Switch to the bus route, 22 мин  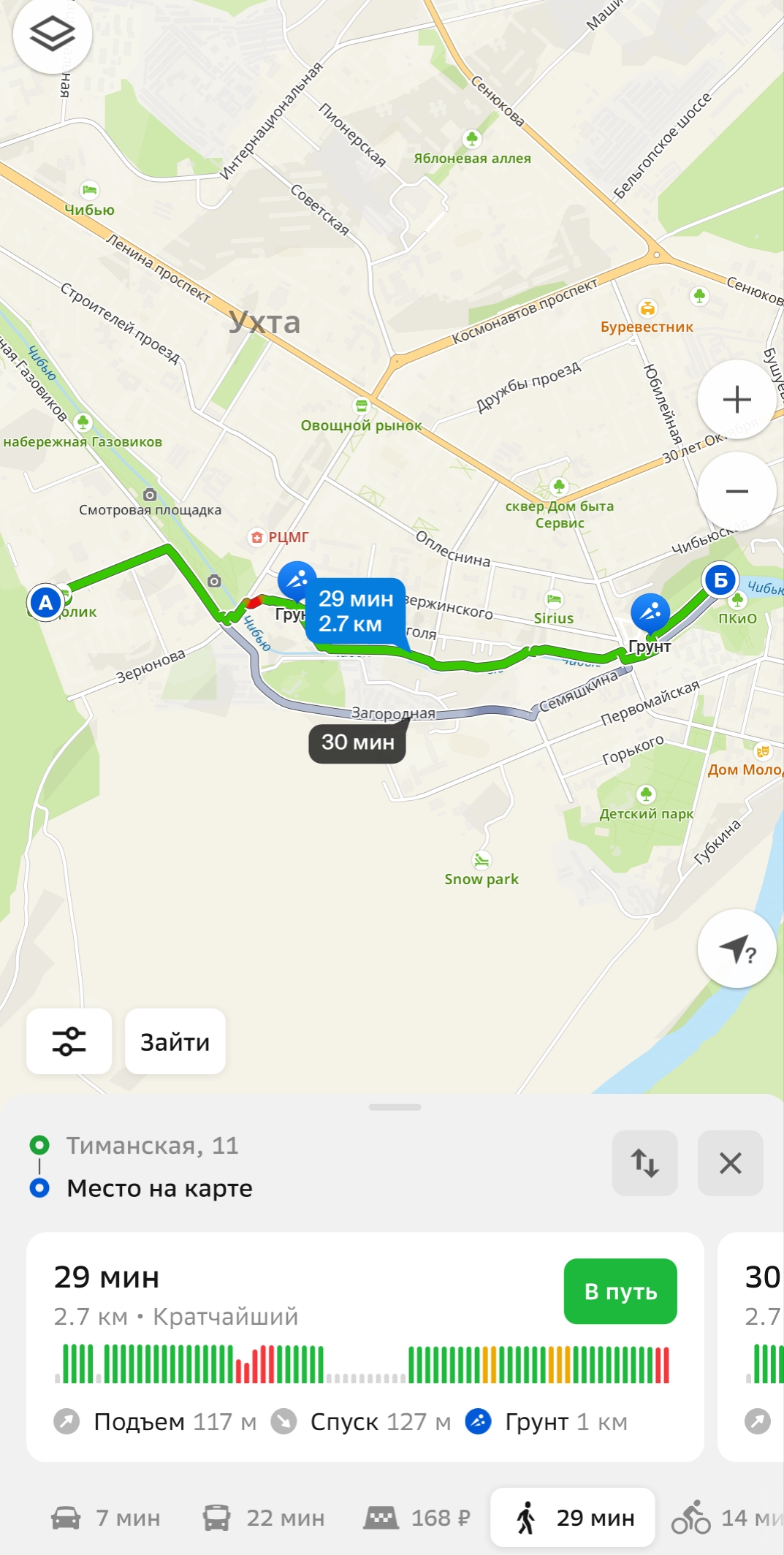[264, 1518]
